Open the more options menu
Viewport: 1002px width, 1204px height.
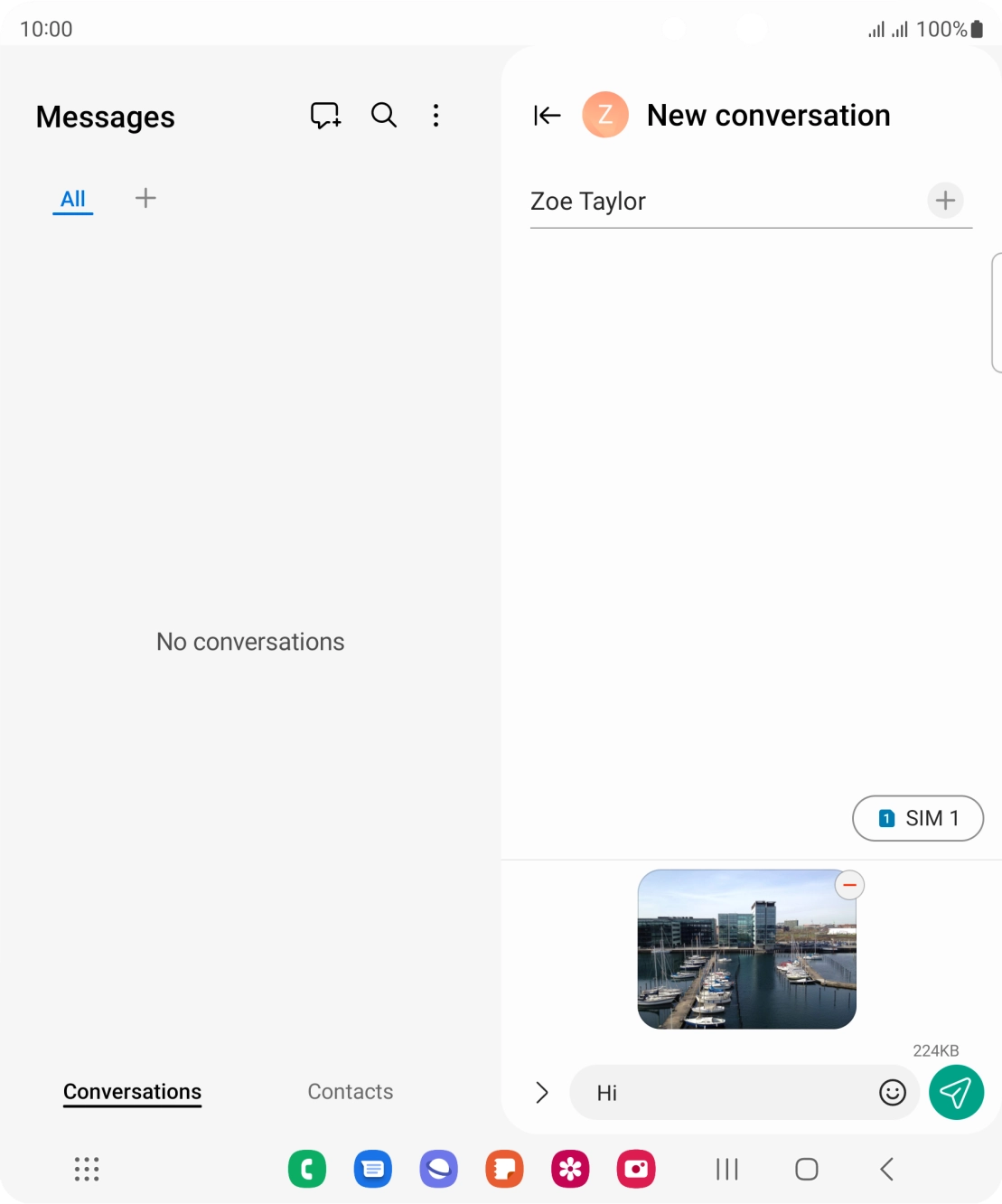(x=436, y=115)
